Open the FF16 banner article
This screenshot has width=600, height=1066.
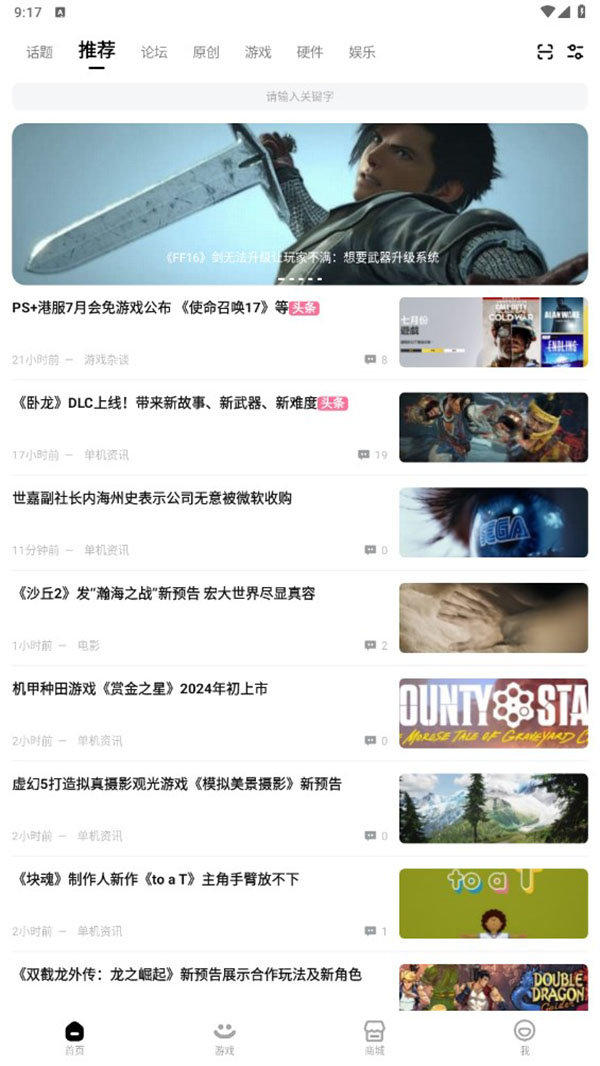point(300,204)
